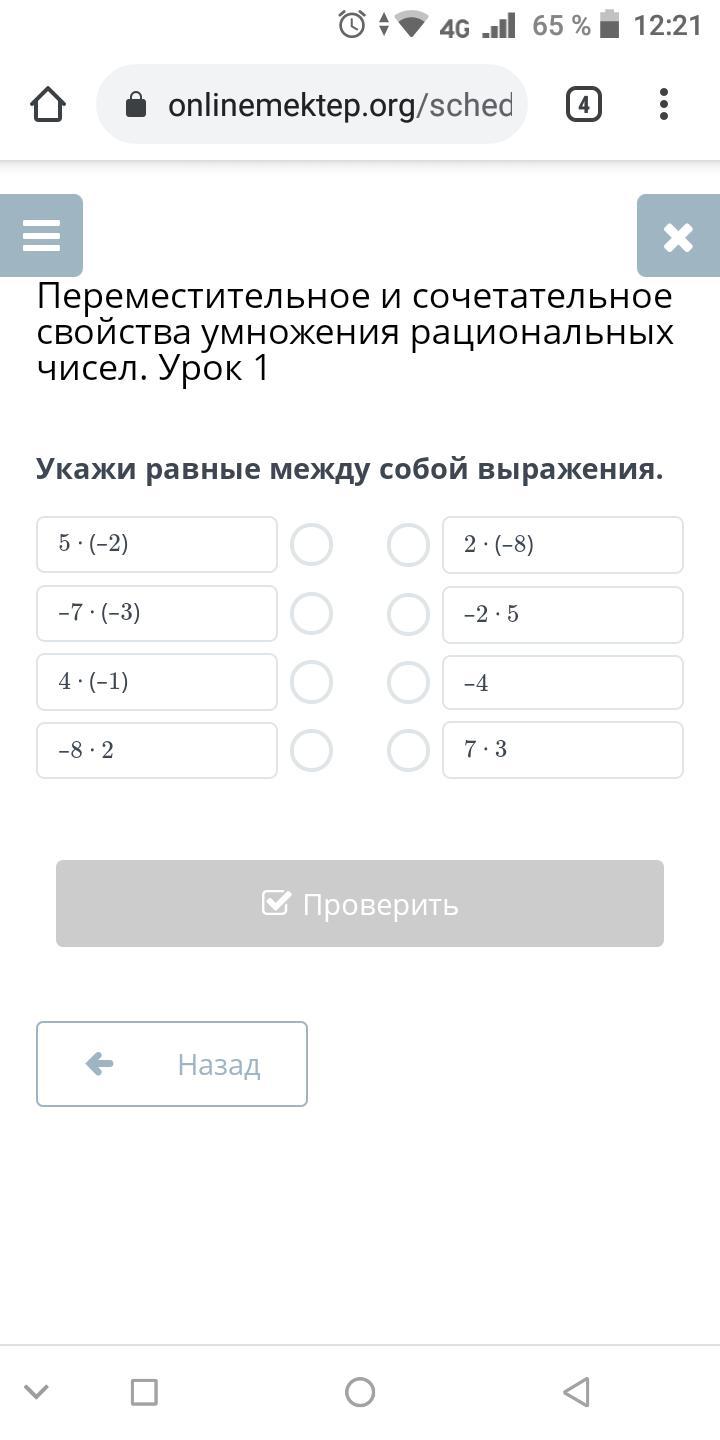Select the circle next to −7 · (−3)
The height and width of the screenshot is (1440, 720).
pos(311,613)
